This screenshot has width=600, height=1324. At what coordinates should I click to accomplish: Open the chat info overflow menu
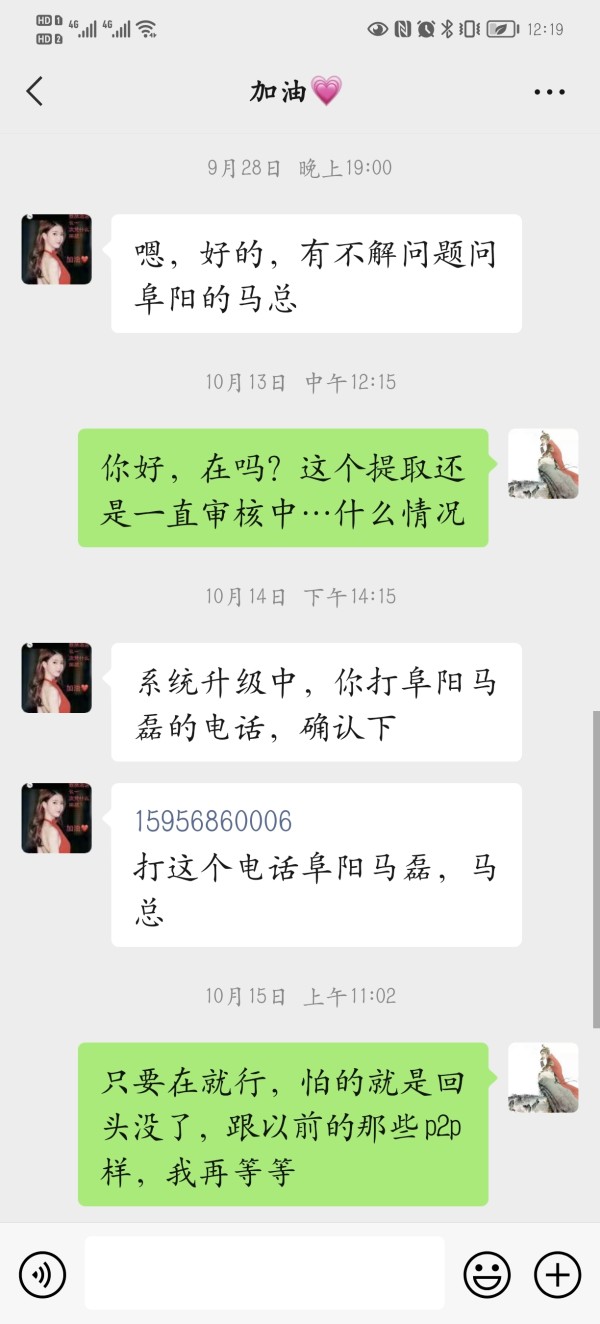(x=549, y=92)
